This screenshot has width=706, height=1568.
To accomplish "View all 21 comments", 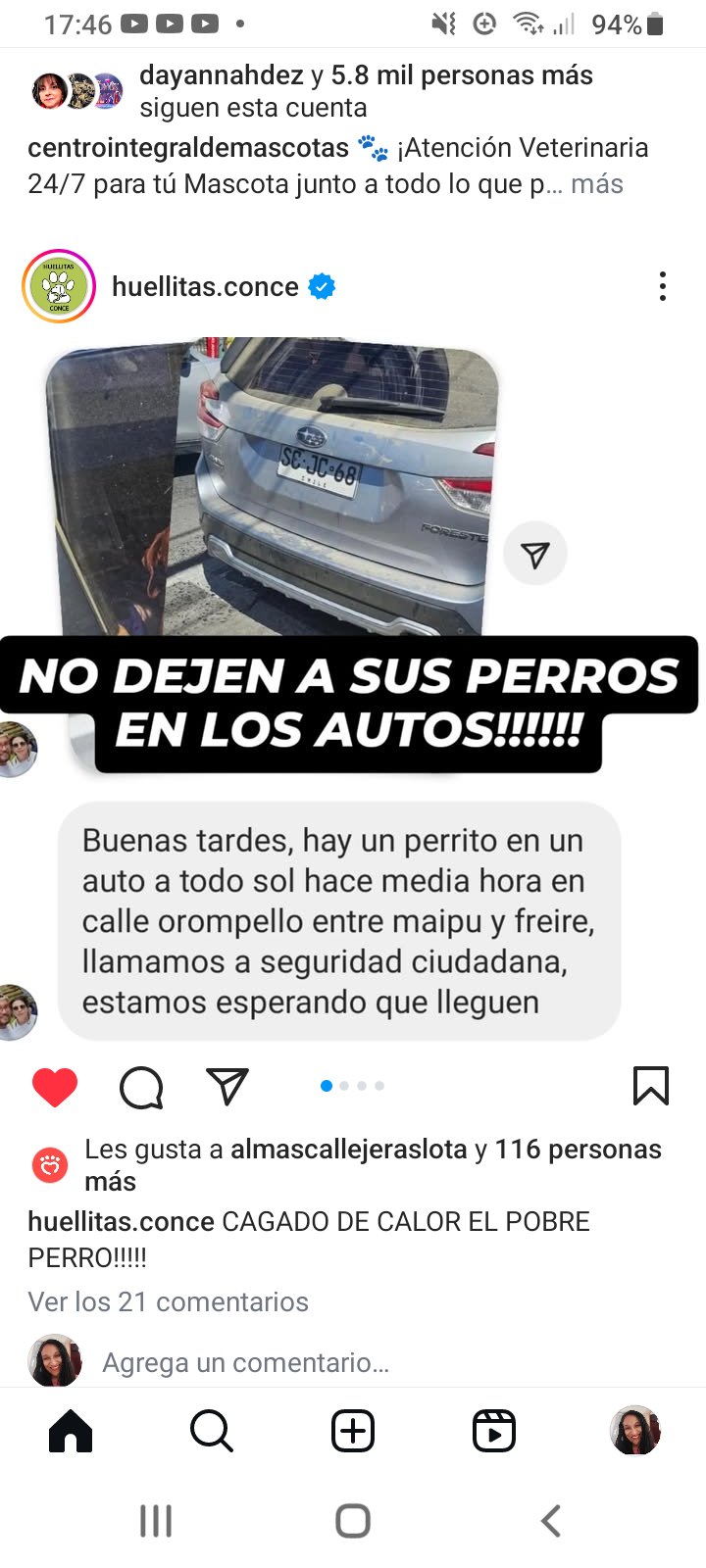I will pos(168,1301).
